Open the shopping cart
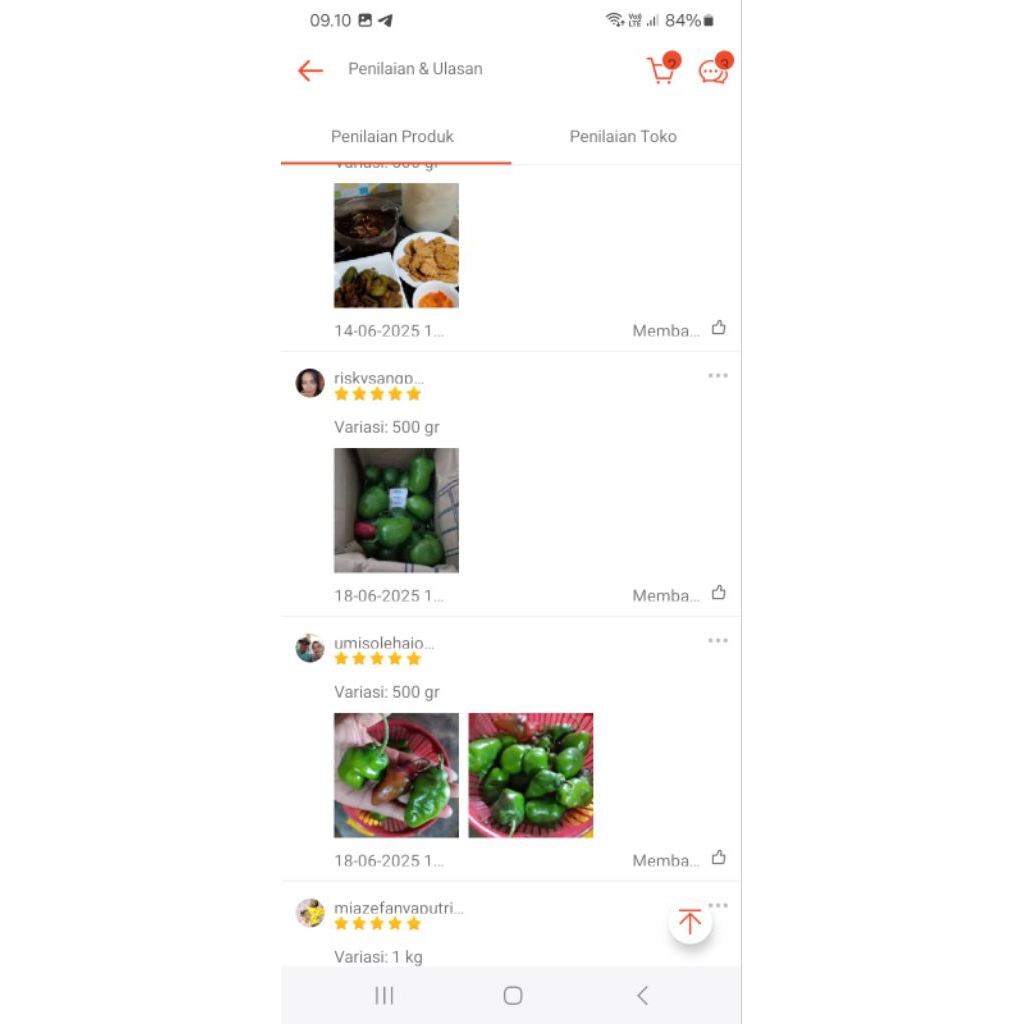This screenshot has width=1024, height=1024. pos(661,71)
